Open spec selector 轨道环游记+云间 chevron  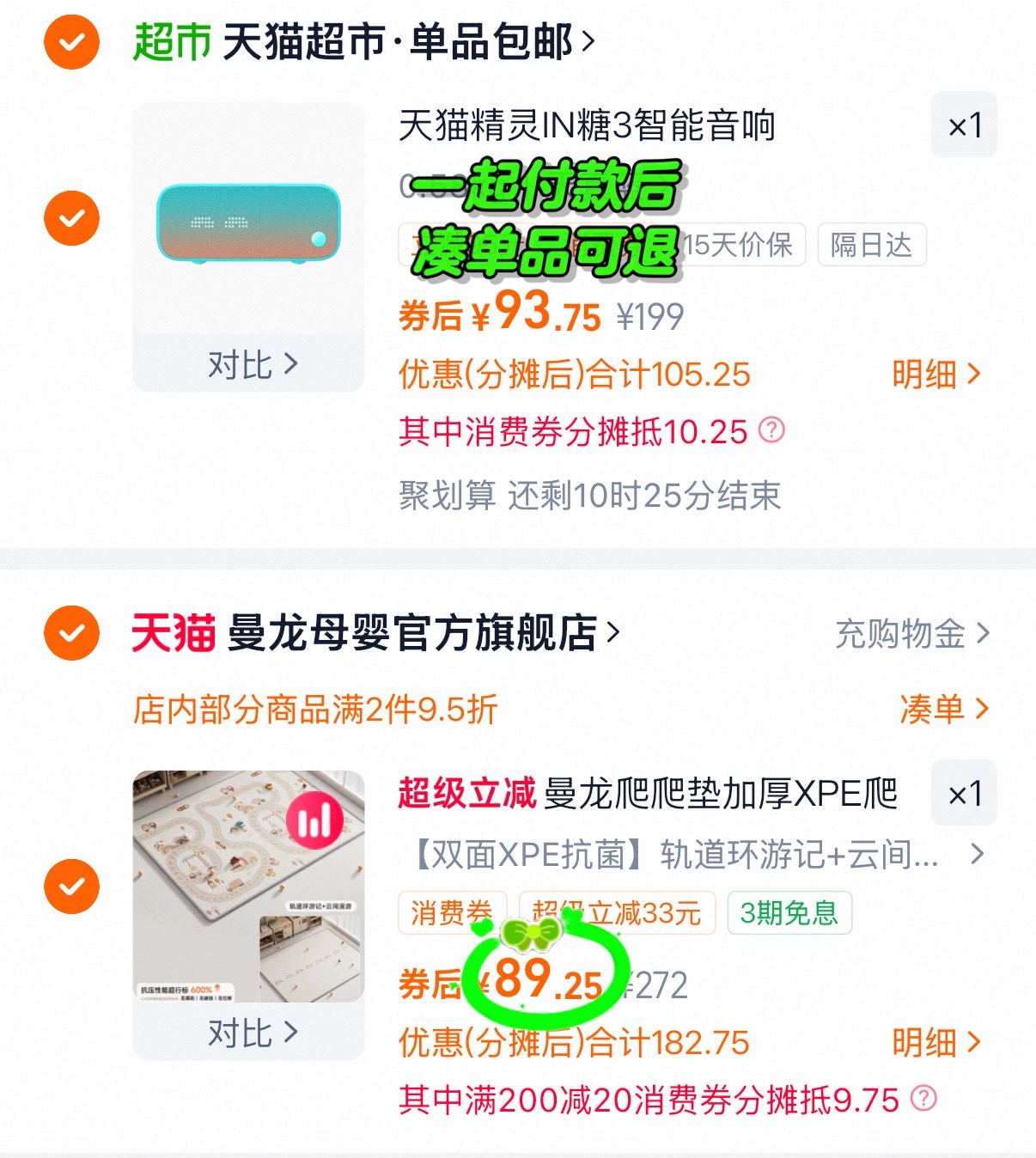pyautogui.click(x=976, y=855)
